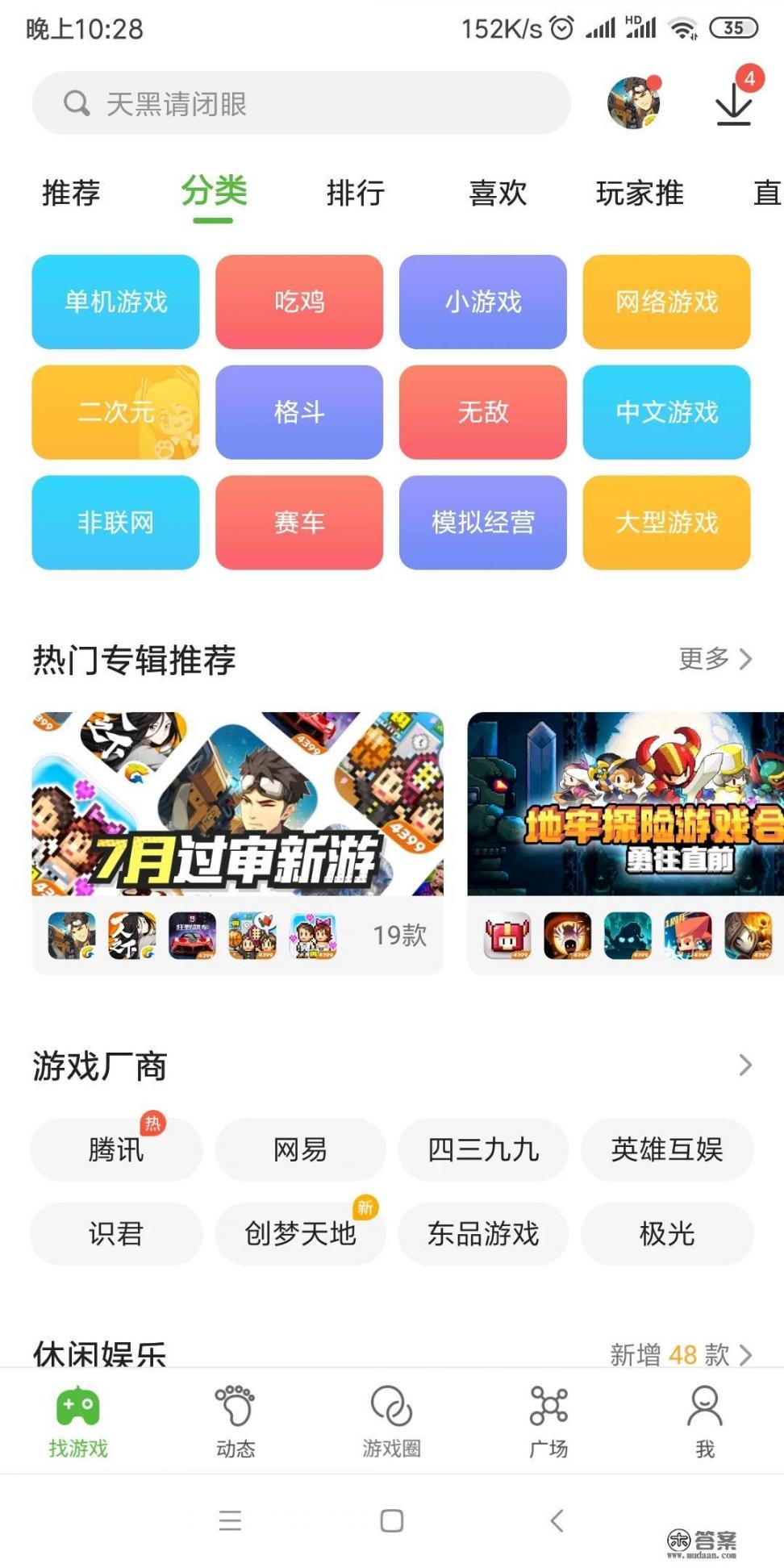Open the 单机游戏 category
Screen dimensions: 784x1568
(x=115, y=302)
